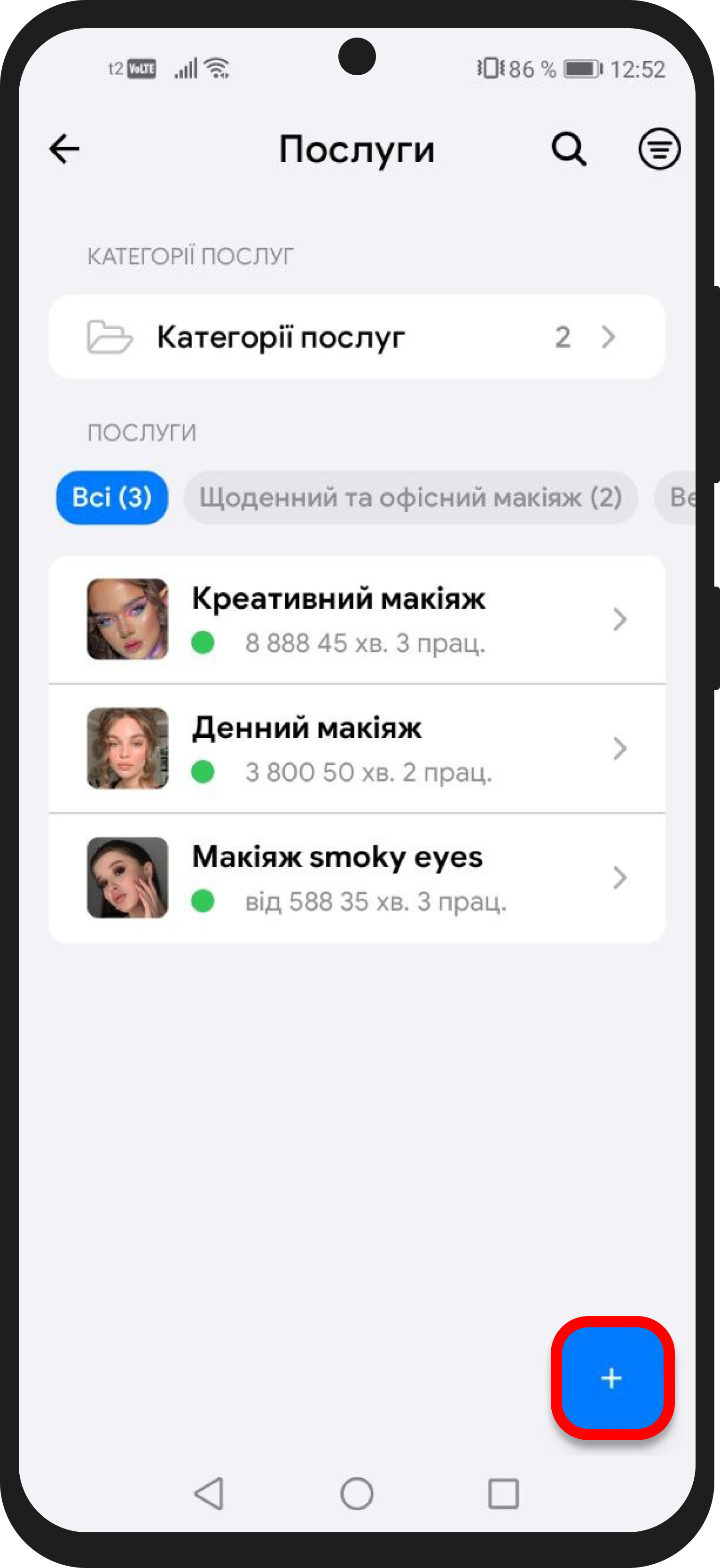Open the filter options icon

coord(658,149)
